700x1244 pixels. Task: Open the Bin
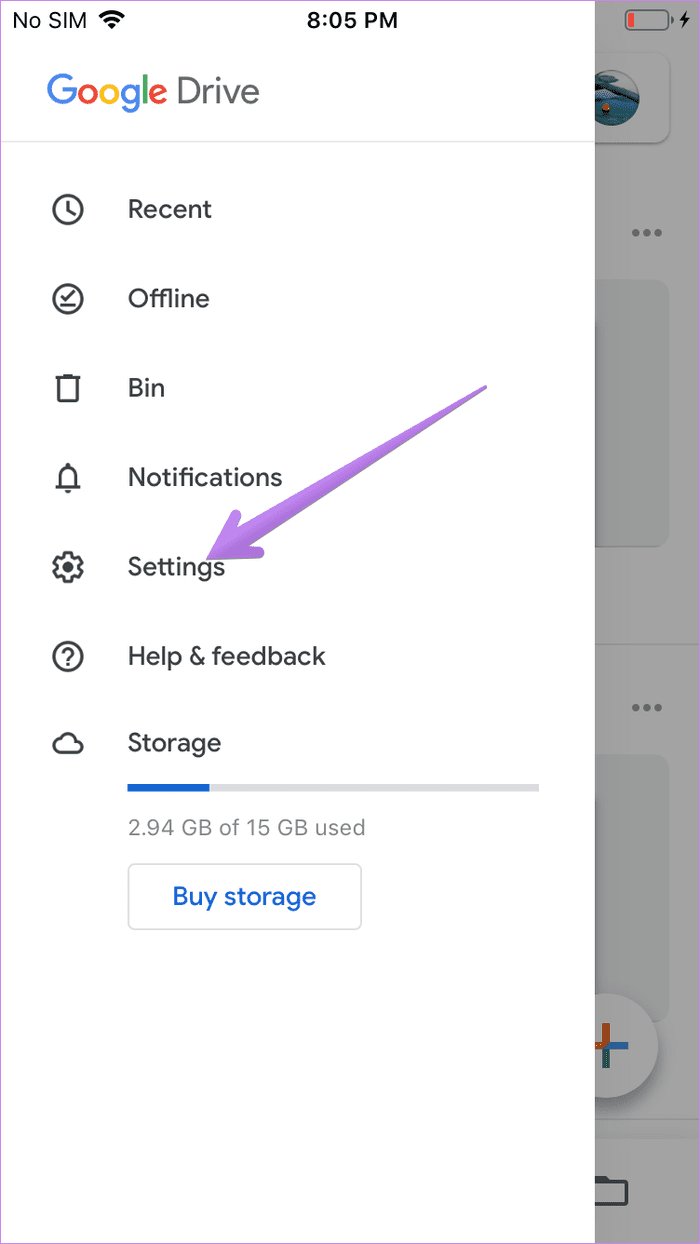coord(297,388)
